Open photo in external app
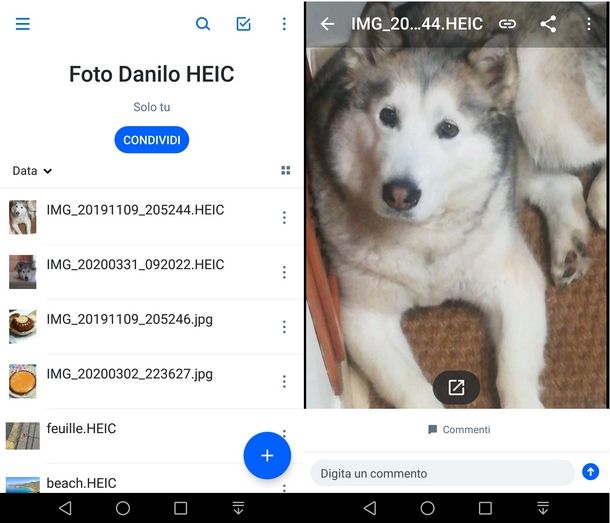Image resolution: width=610 pixels, height=523 pixels. (x=456, y=387)
